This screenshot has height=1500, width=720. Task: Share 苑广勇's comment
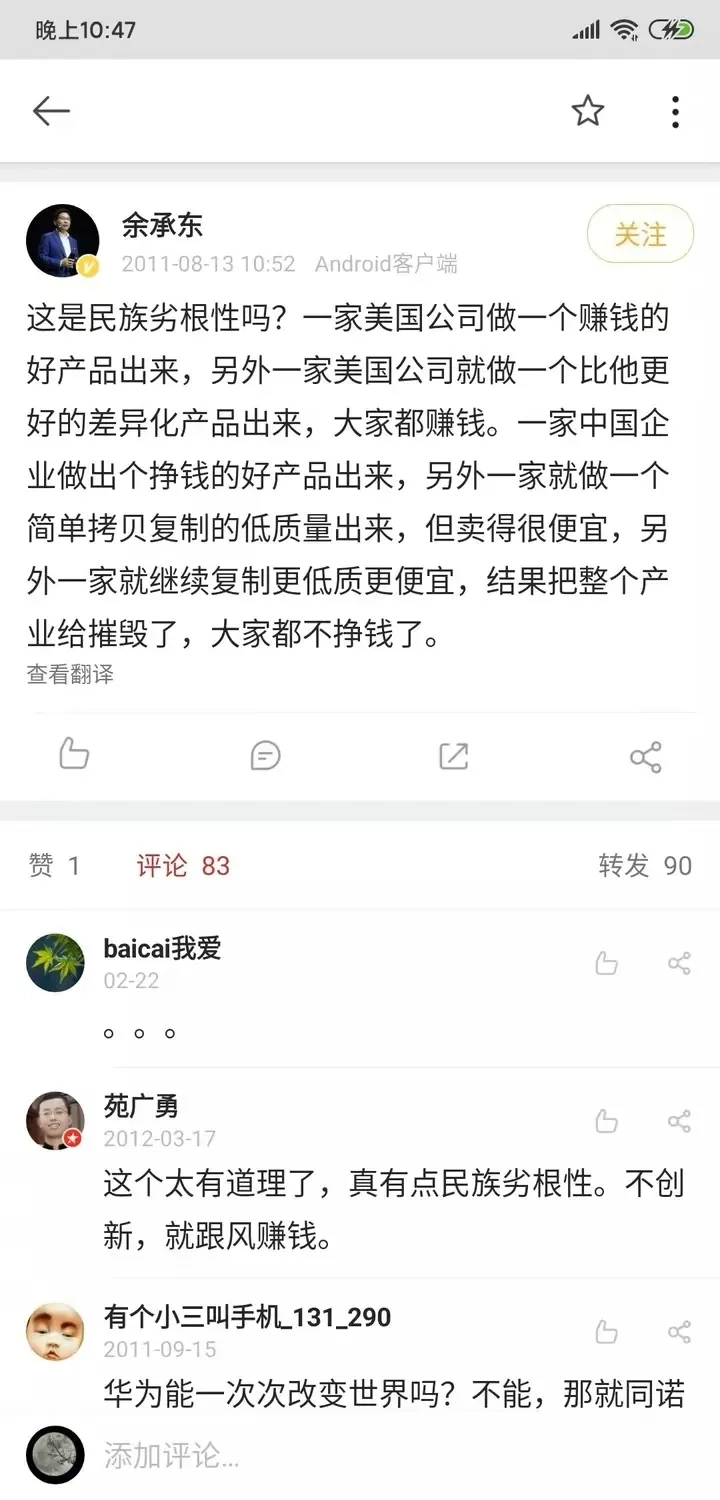tap(679, 1121)
